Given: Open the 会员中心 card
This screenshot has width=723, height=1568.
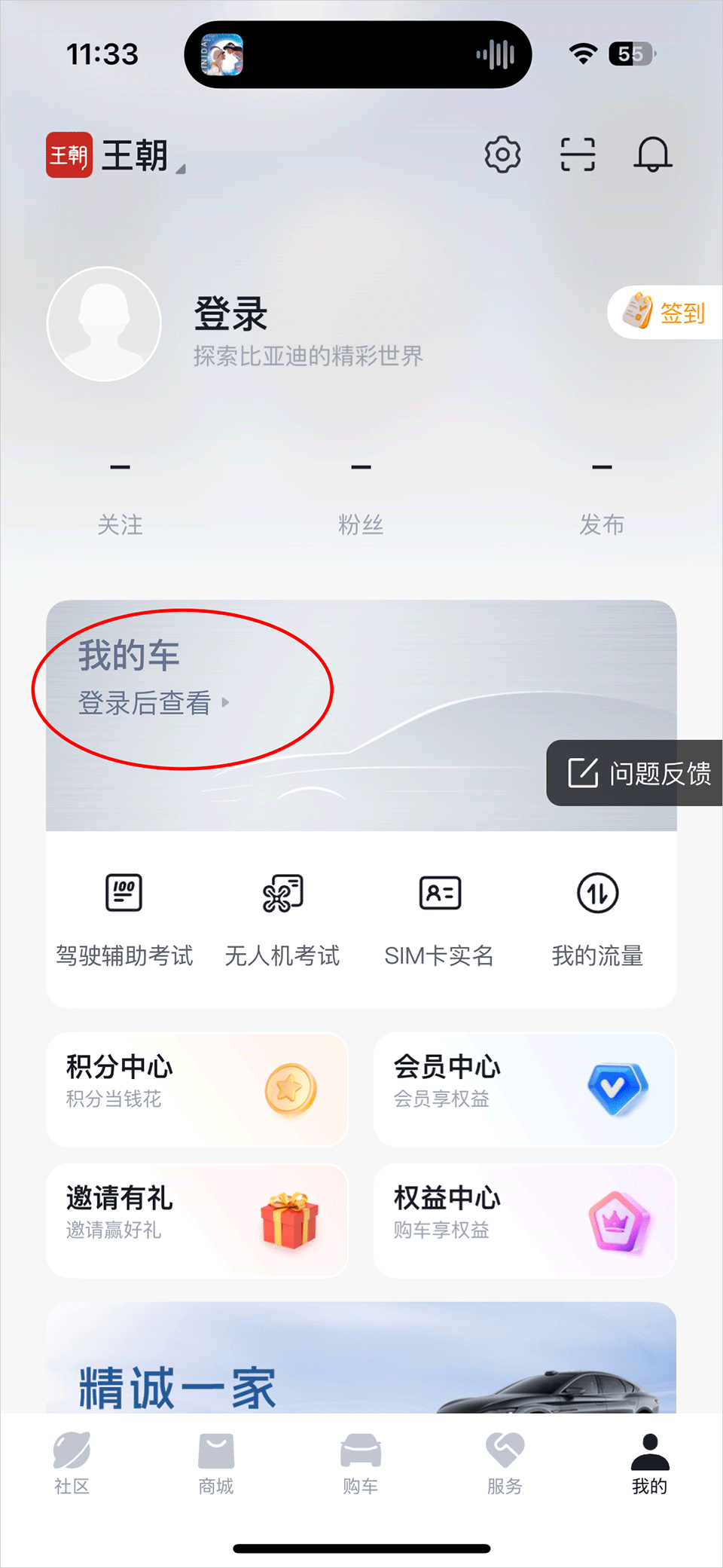Looking at the screenshot, I should point(524,1090).
